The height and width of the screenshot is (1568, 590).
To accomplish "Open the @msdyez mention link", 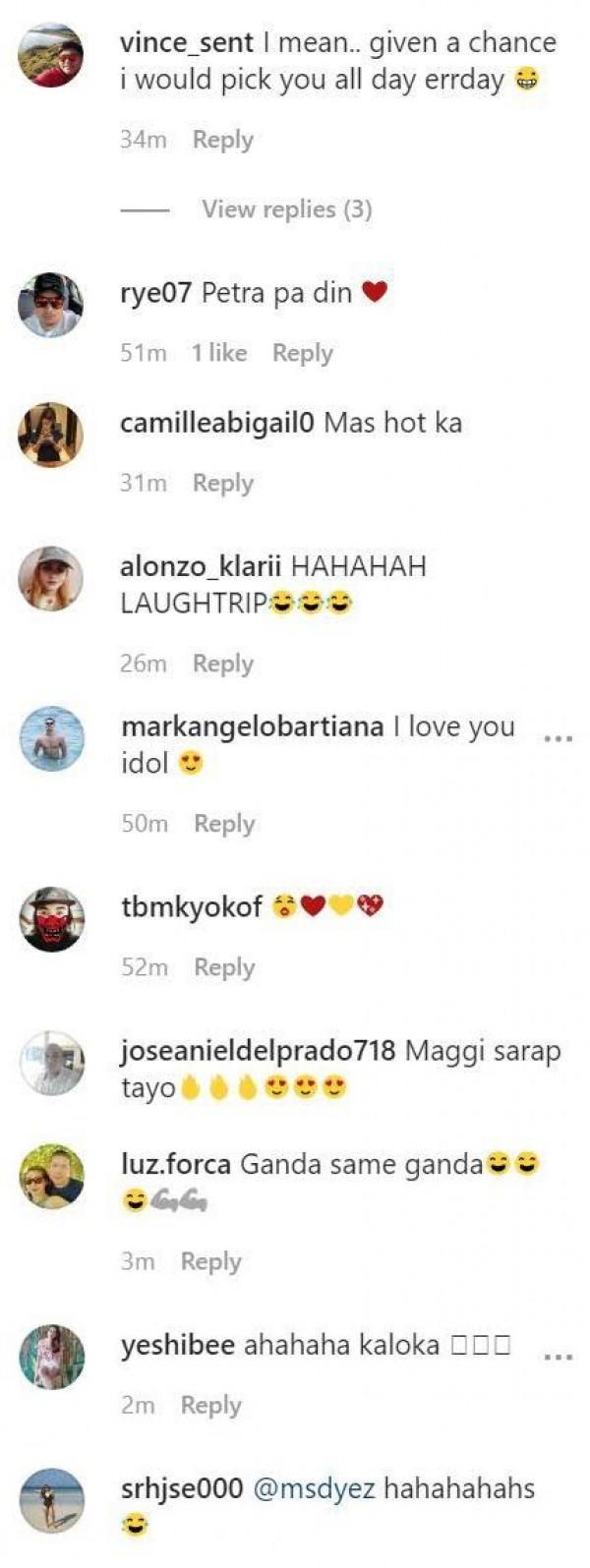I will click(x=314, y=1488).
